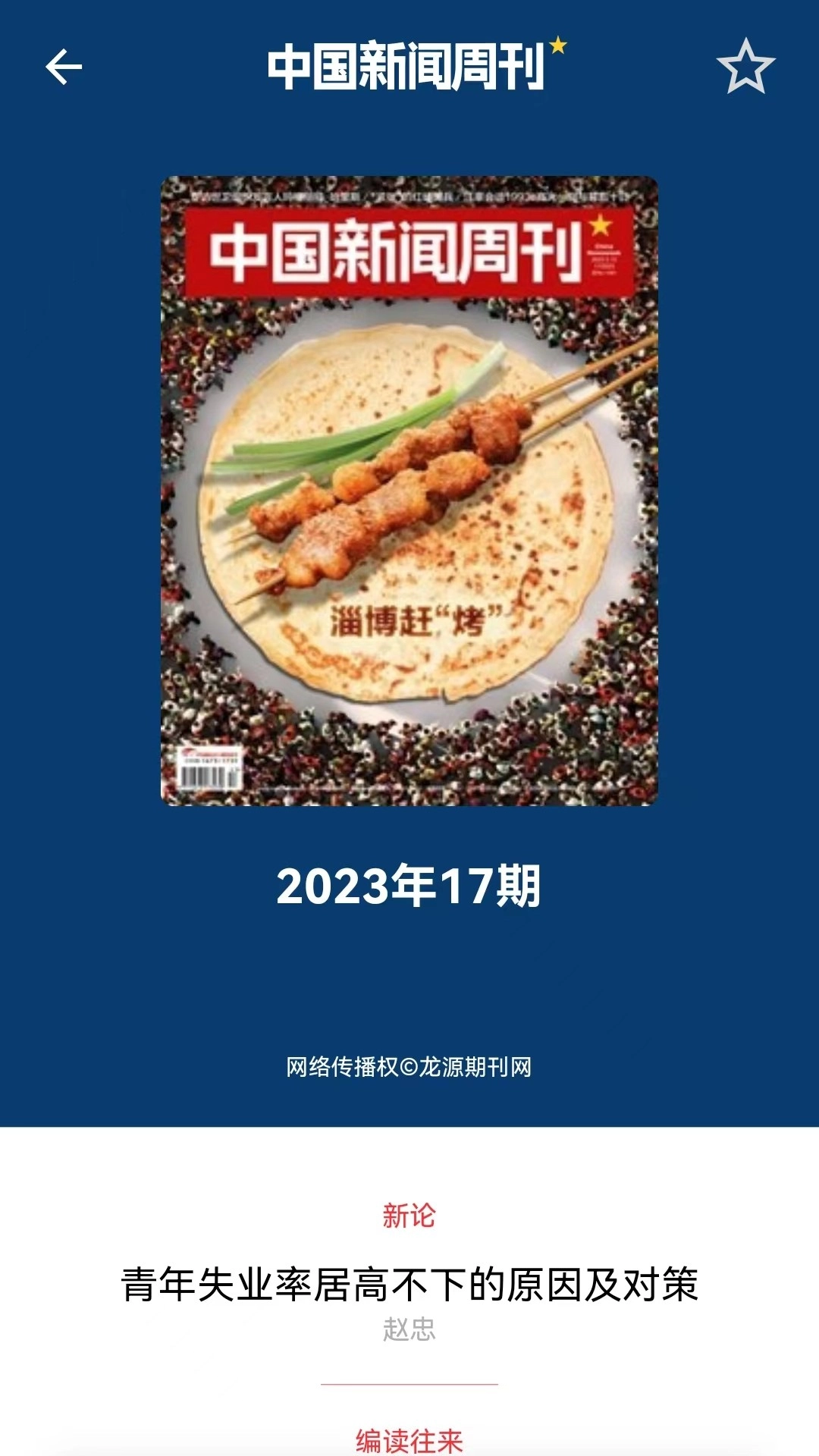This screenshot has height=1456, width=819.
Task: Tap the yellow star beside the header title
Action: click(x=559, y=47)
